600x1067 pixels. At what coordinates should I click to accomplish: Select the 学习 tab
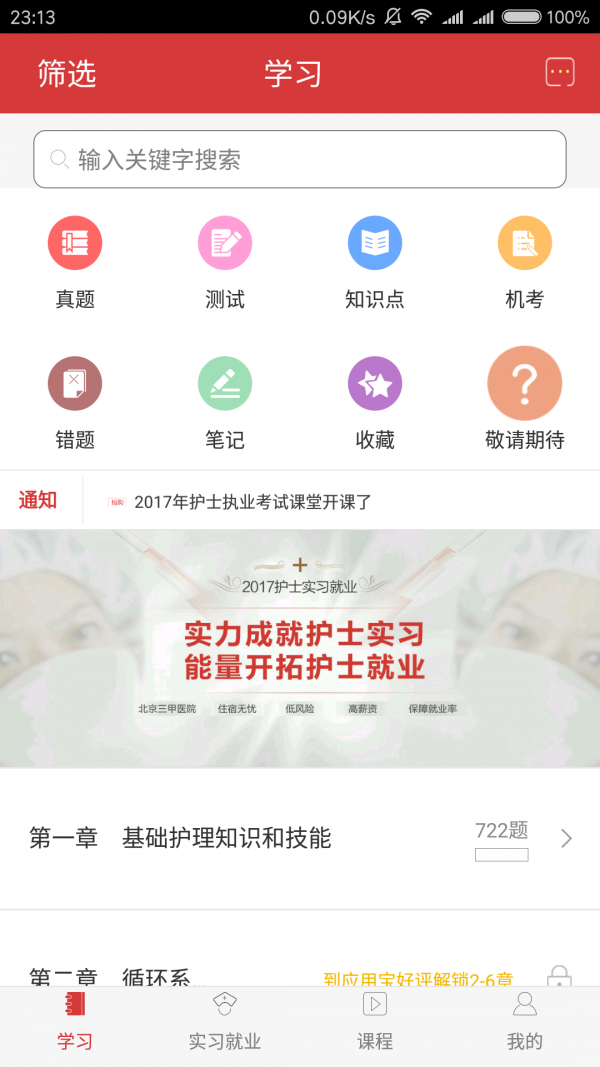[x=75, y=1023]
